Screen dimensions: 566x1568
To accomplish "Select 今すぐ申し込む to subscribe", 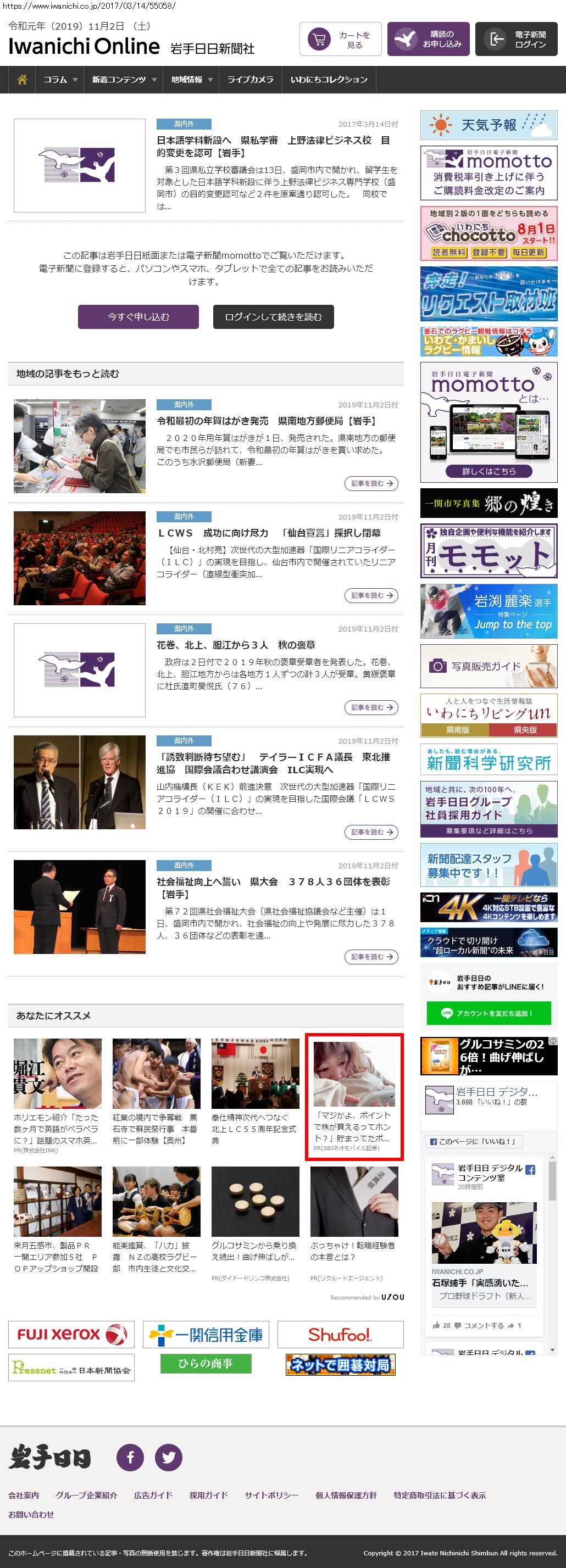I will click(138, 316).
